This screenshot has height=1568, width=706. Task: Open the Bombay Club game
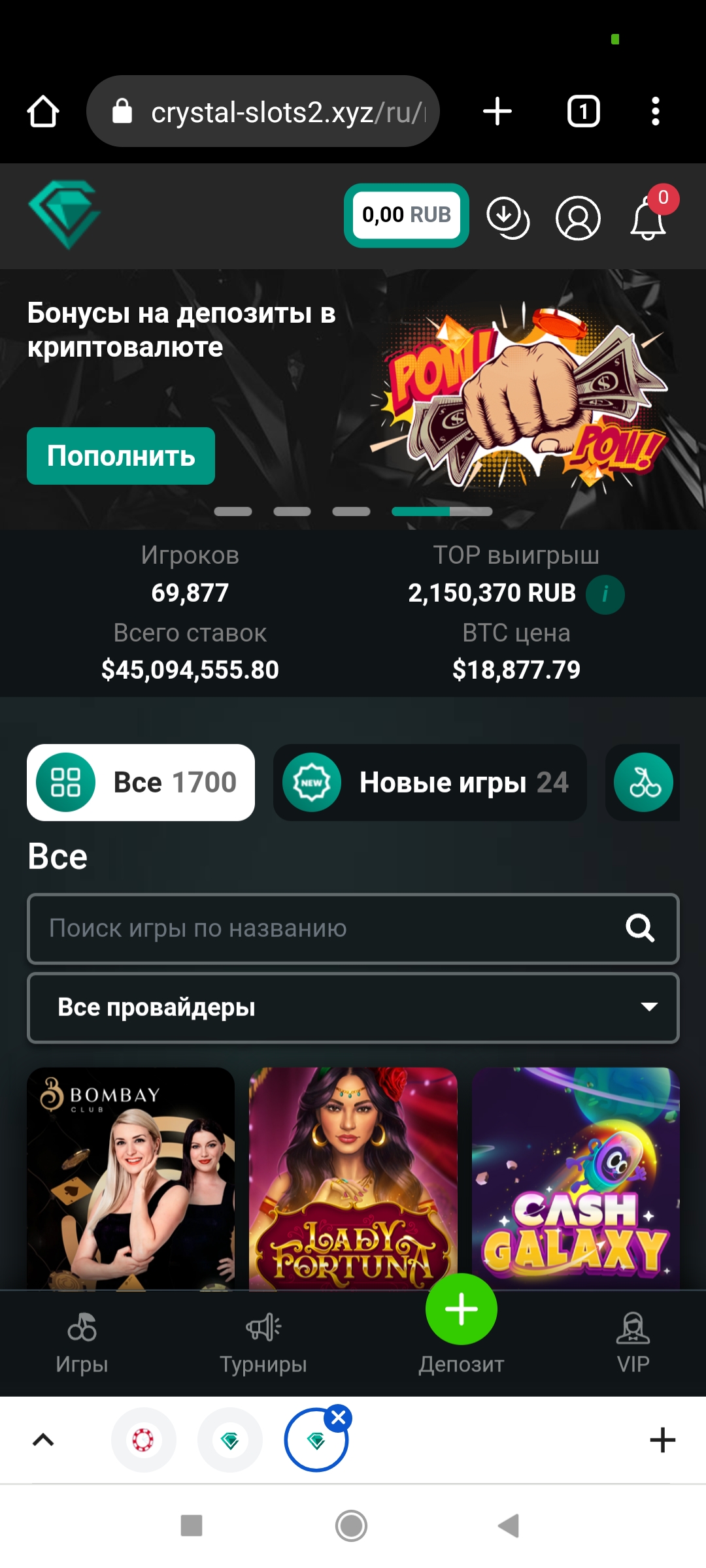pyautogui.click(x=131, y=1176)
